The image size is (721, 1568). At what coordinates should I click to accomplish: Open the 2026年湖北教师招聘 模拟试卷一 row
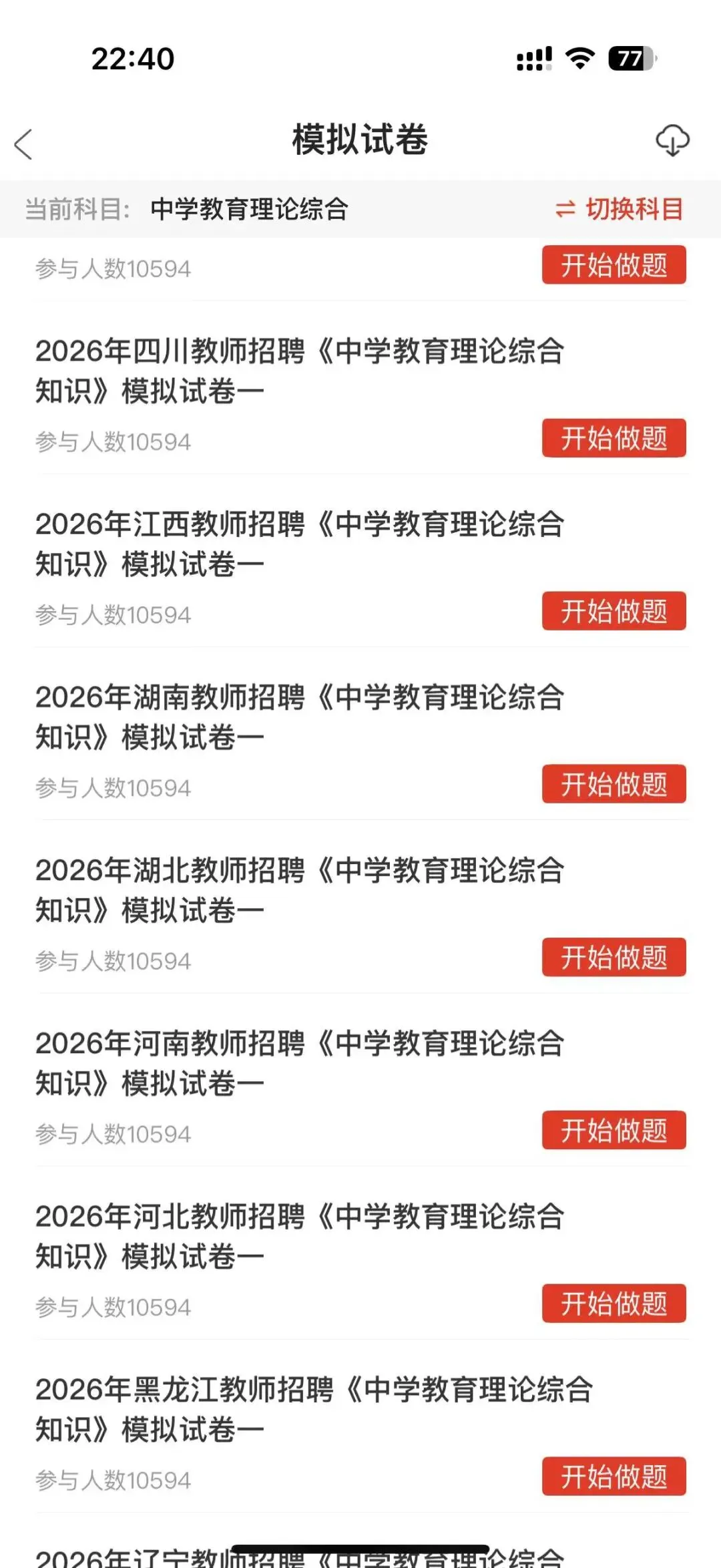pos(300,890)
